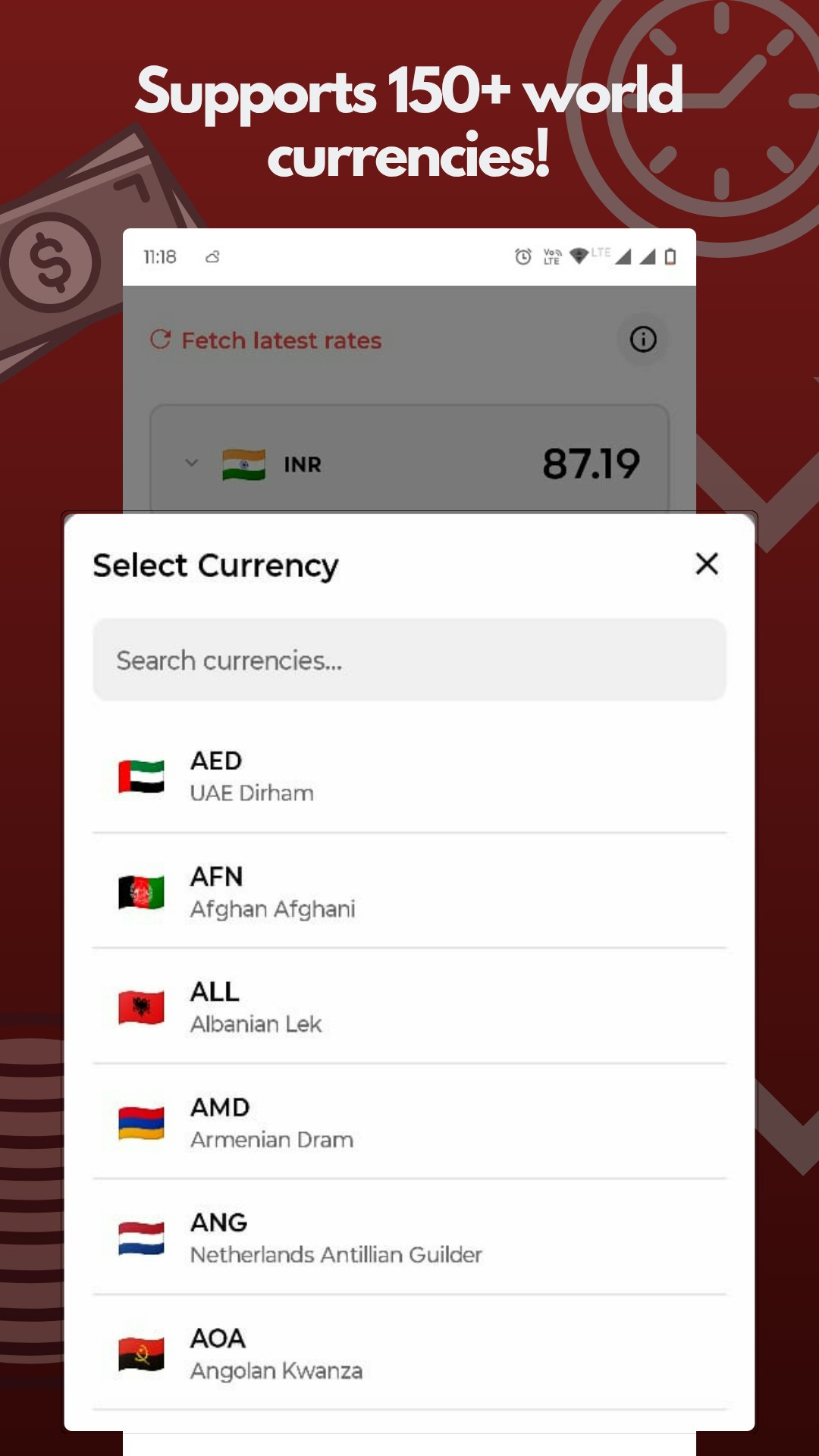Tap the battery indicator in the status bar

670,257
